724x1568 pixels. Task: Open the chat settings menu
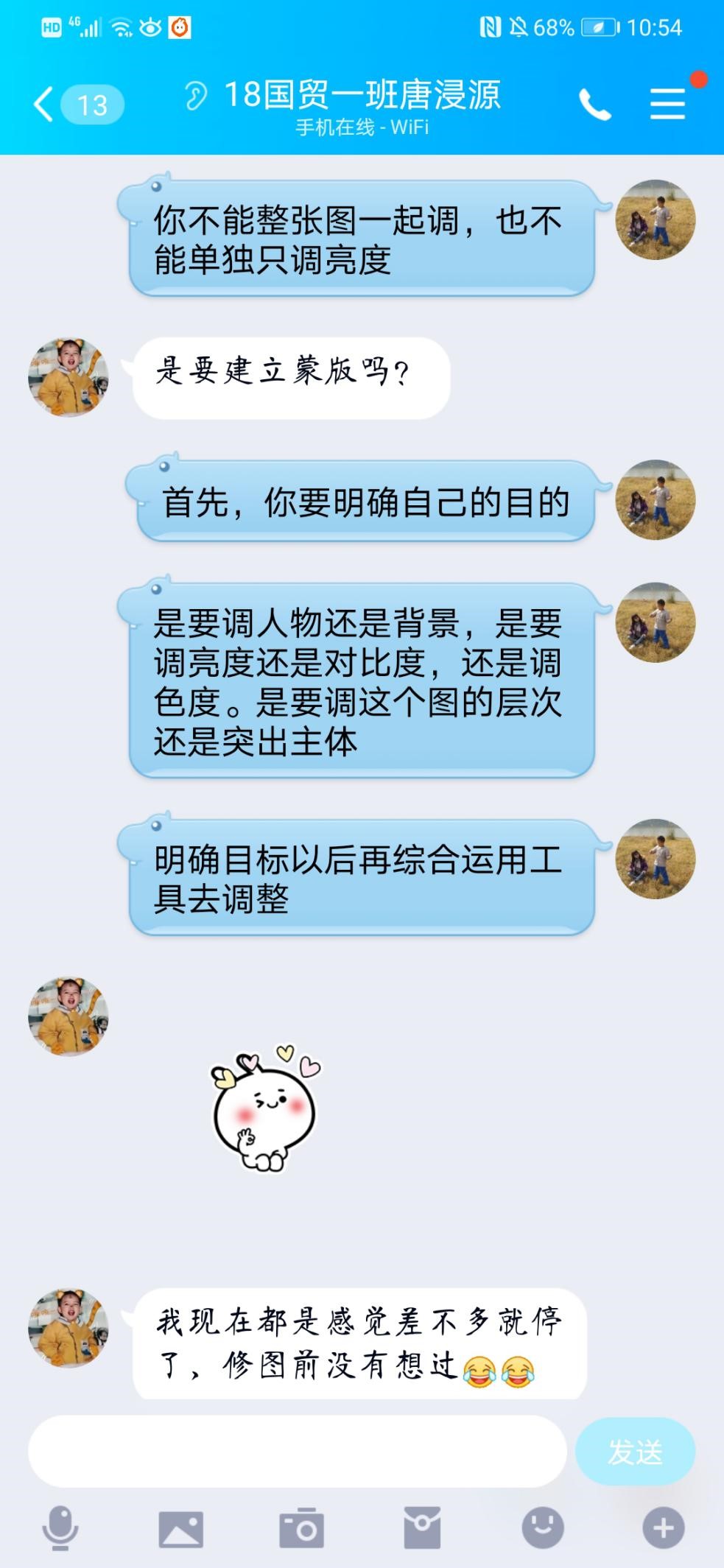pos(667,103)
